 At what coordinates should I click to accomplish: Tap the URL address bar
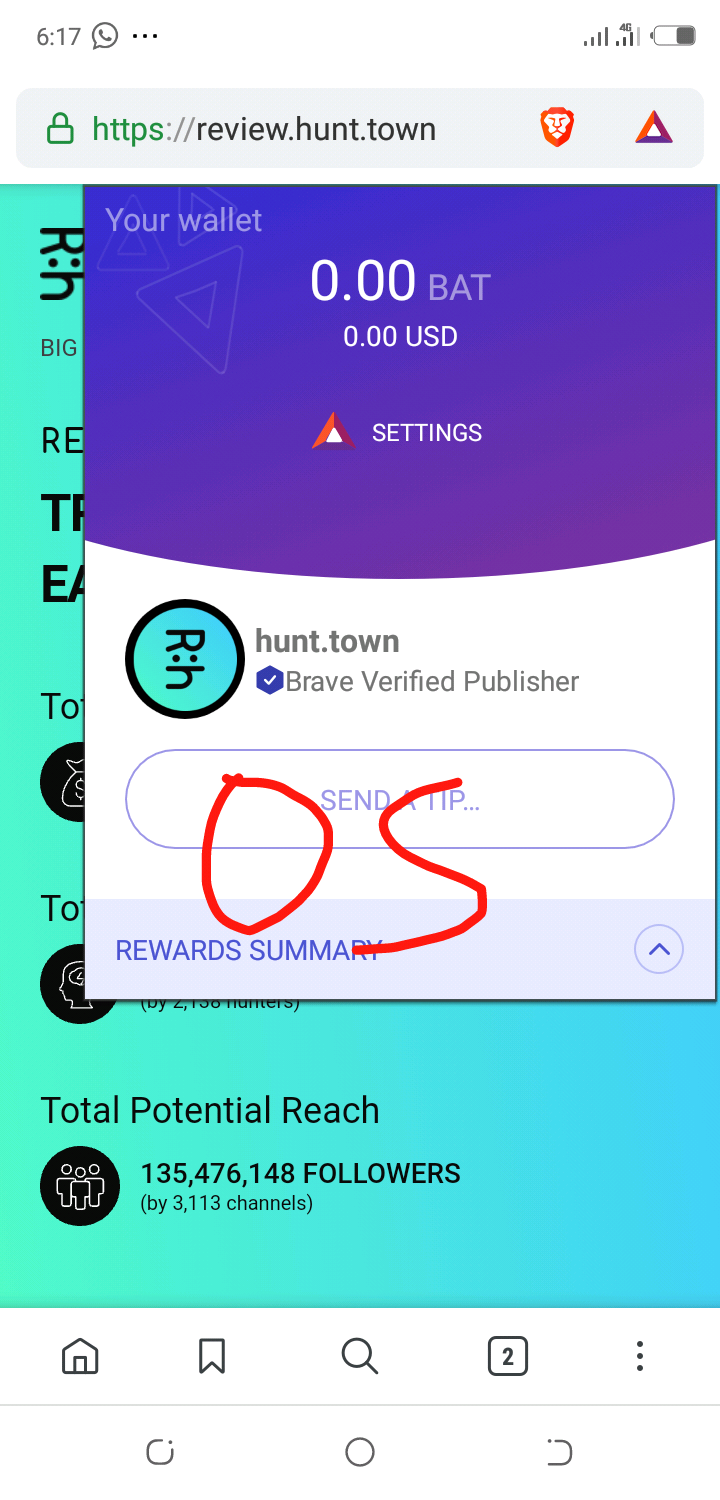265,129
